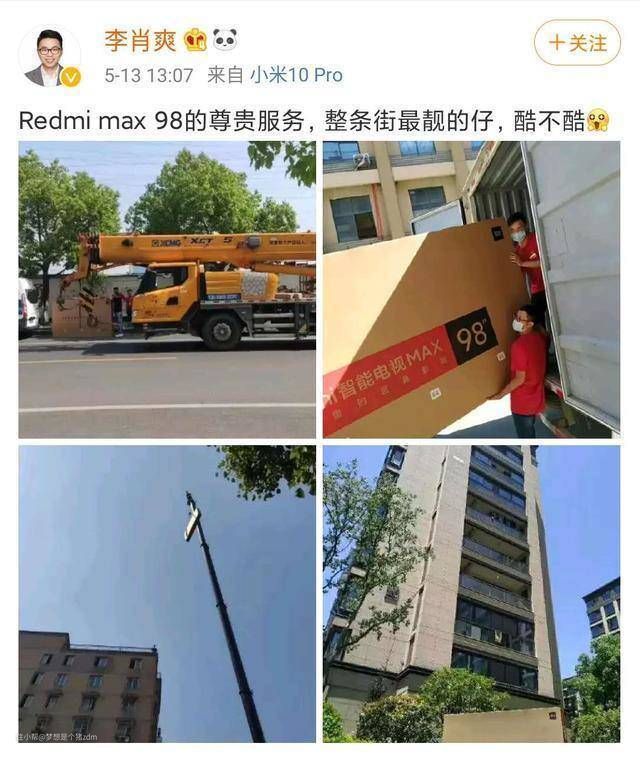Open the 李肖爽 username link
Viewport: 640px width, 759px height.
point(140,41)
